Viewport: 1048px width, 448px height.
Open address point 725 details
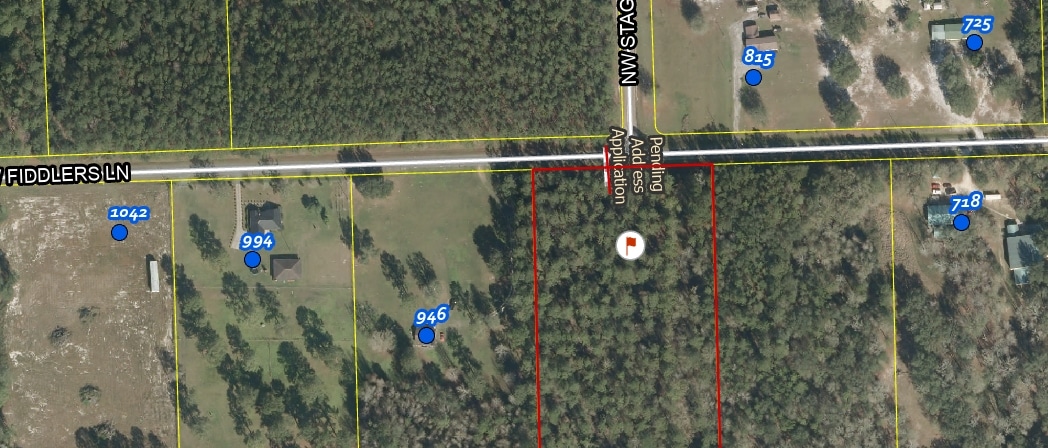coord(974,43)
